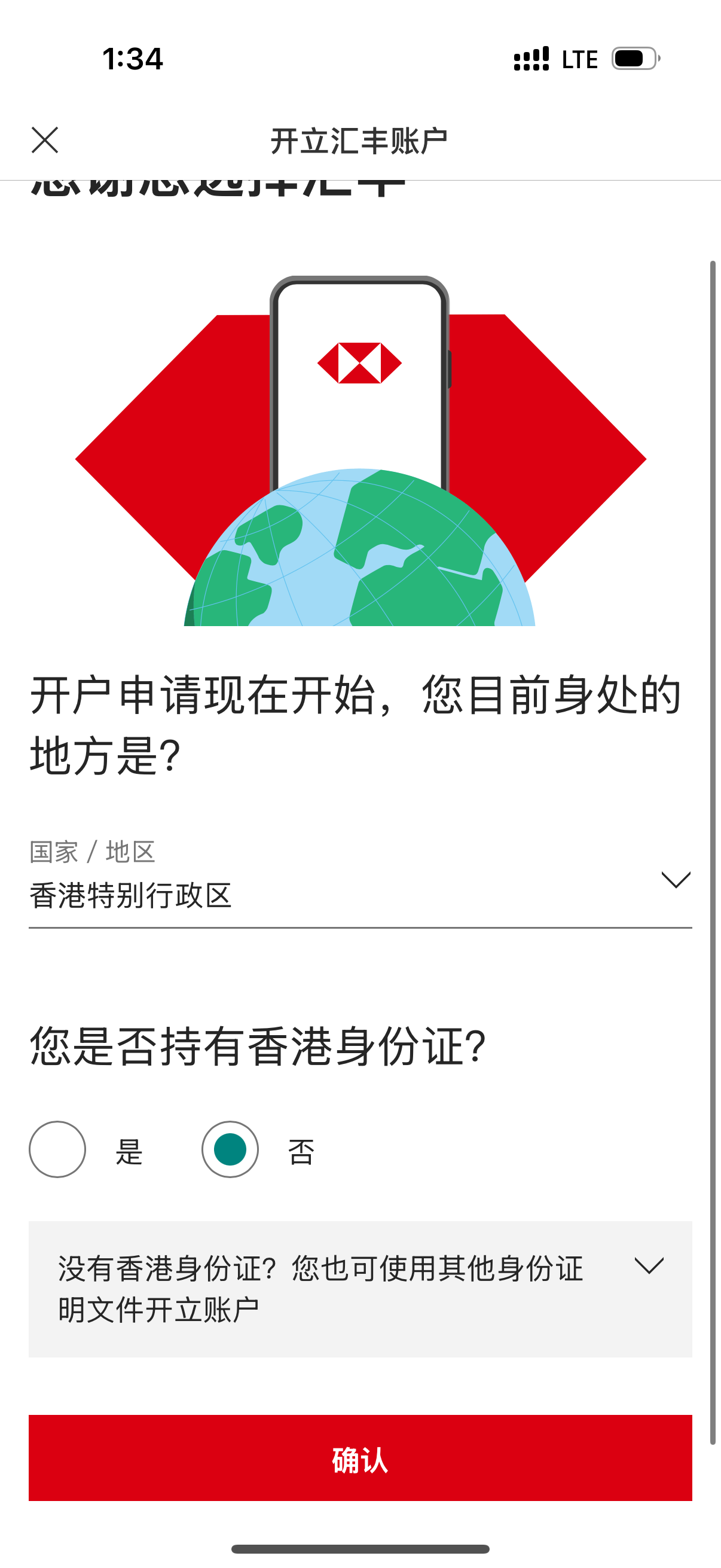Viewport: 721px width, 1568px height.
Task: Tap the cellular signal indicator
Action: [531, 59]
